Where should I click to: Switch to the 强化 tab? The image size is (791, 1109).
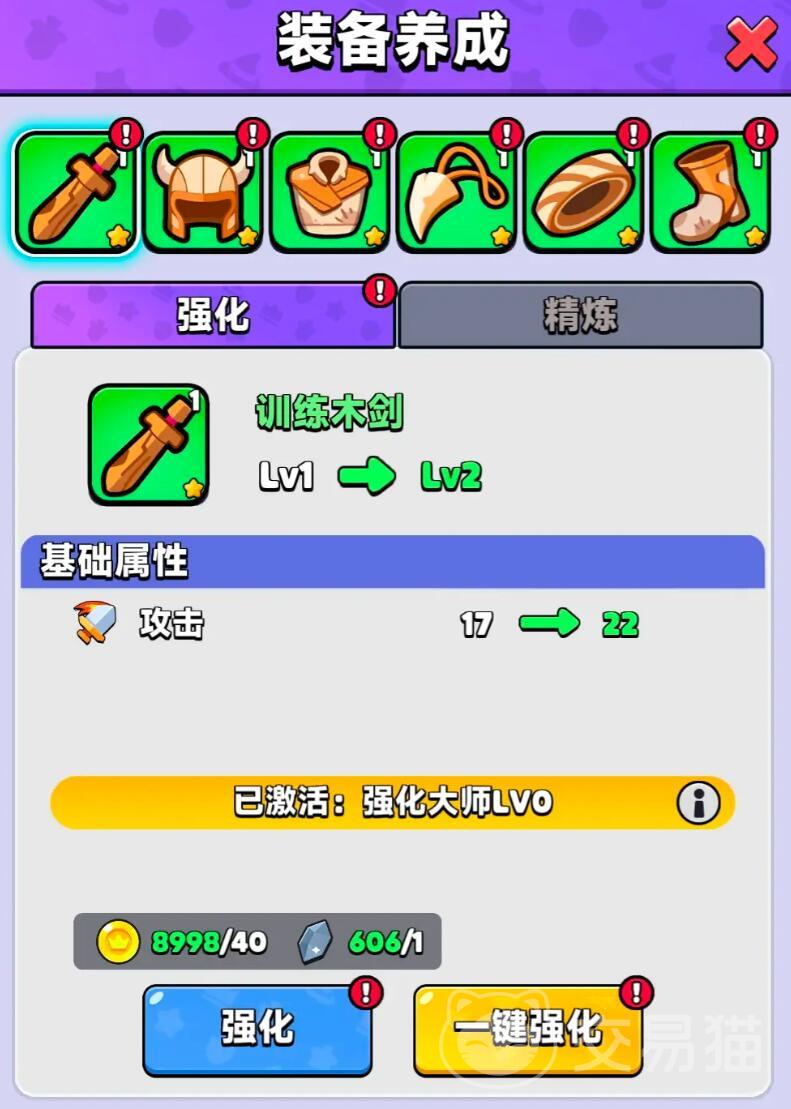tap(212, 316)
